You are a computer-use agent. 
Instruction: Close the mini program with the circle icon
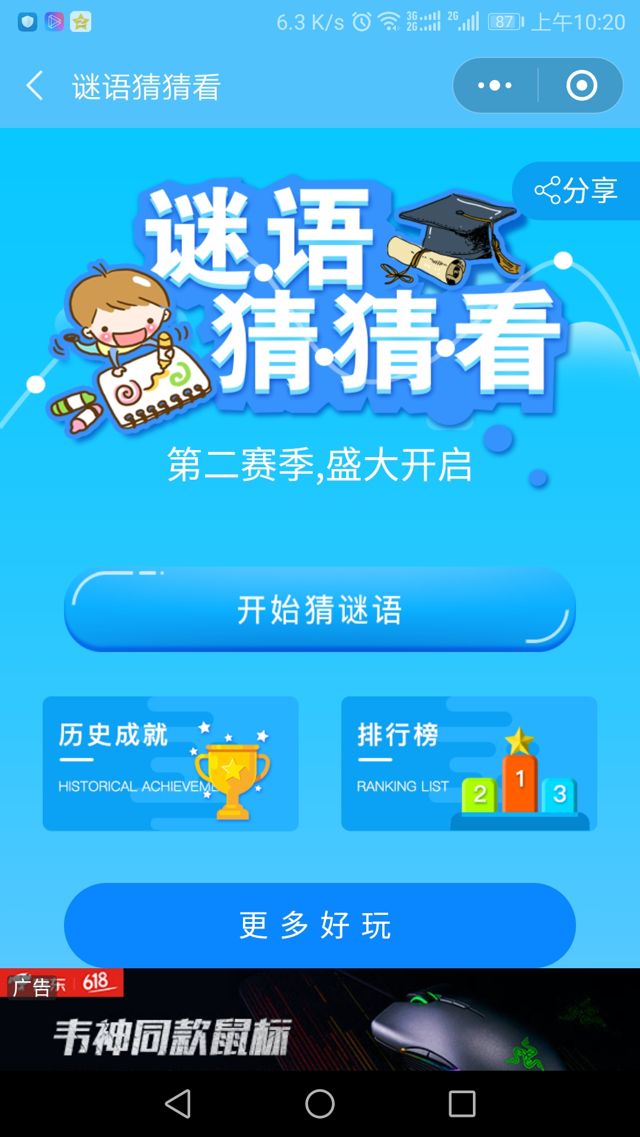coord(581,86)
